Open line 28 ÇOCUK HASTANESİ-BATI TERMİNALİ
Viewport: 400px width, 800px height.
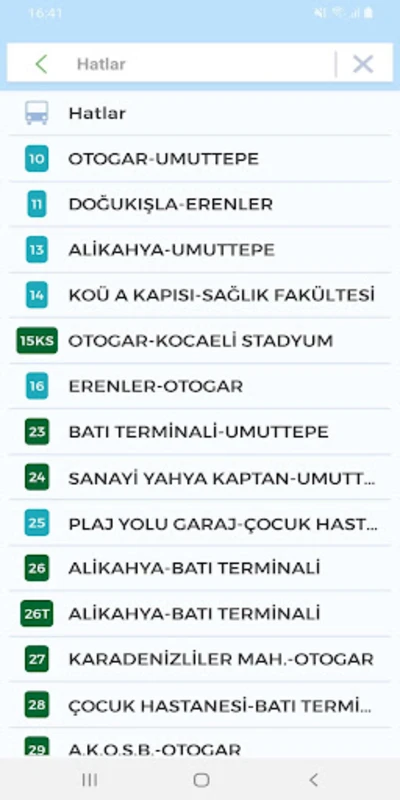(200, 705)
